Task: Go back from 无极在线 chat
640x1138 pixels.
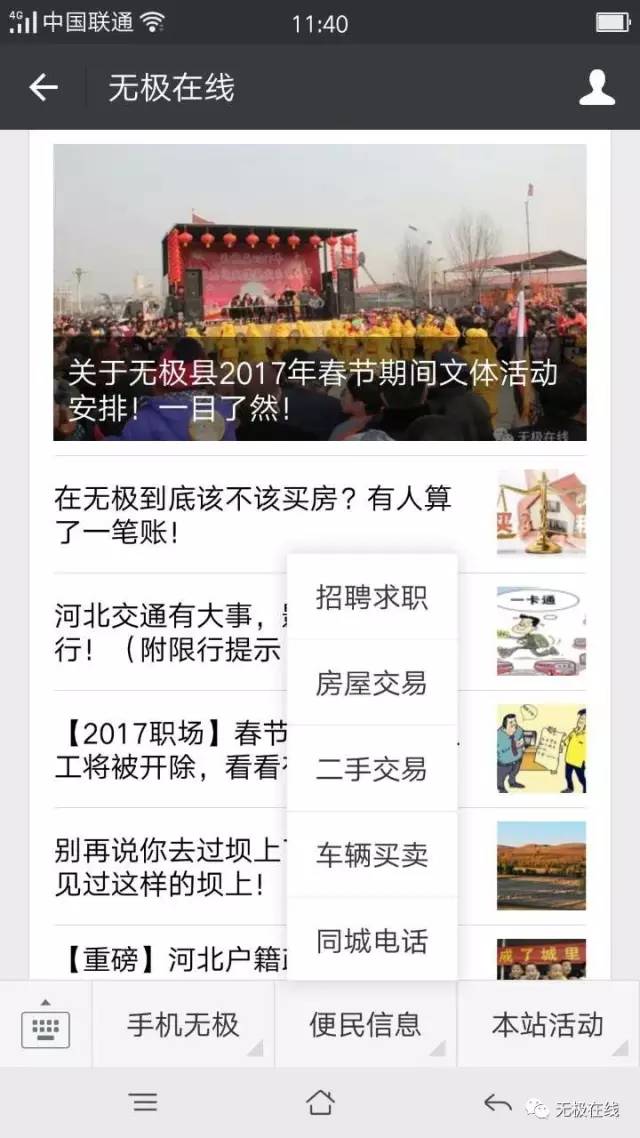Action: tap(43, 88)
